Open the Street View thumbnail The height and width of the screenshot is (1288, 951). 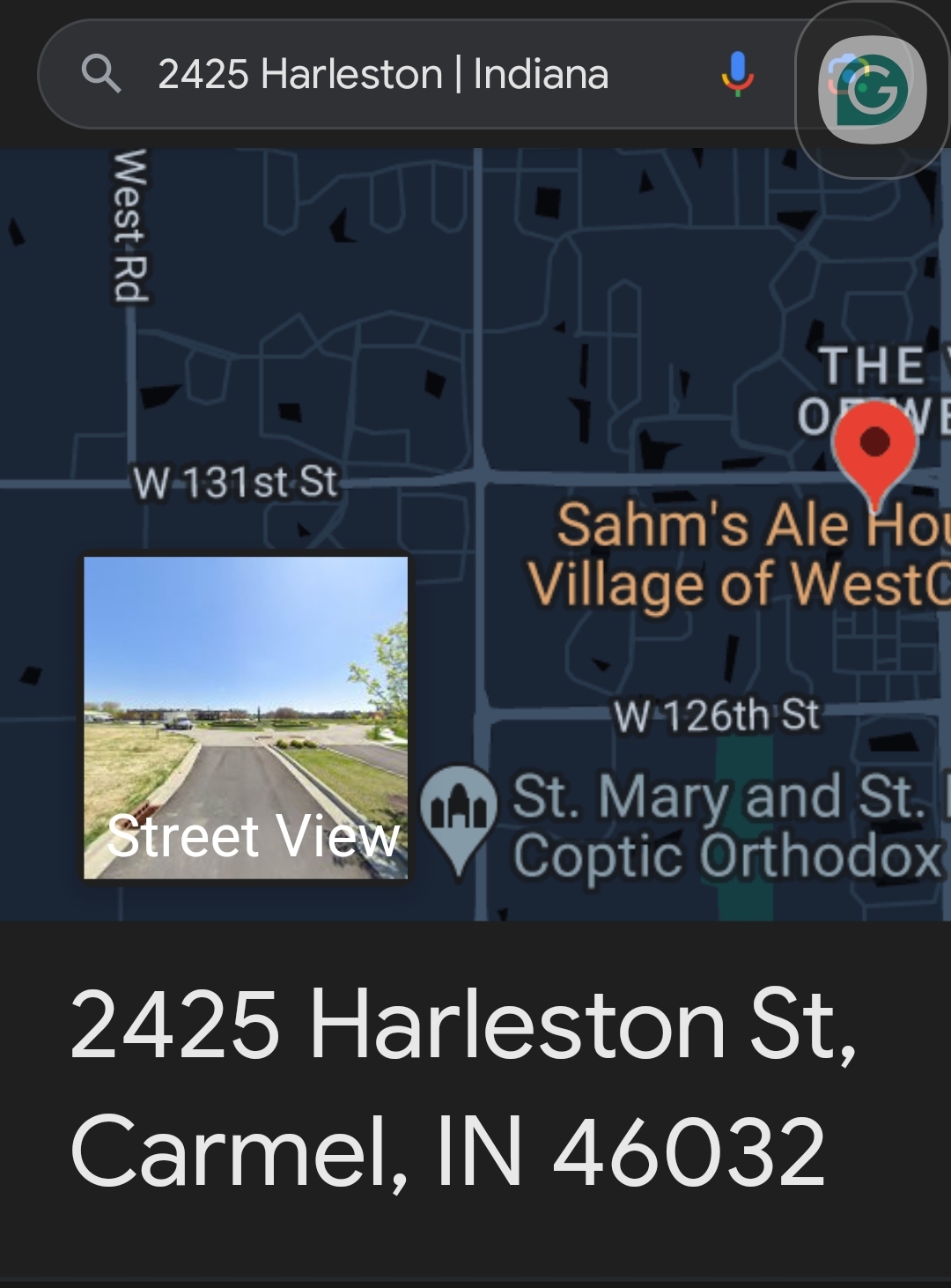click(246, 717)
